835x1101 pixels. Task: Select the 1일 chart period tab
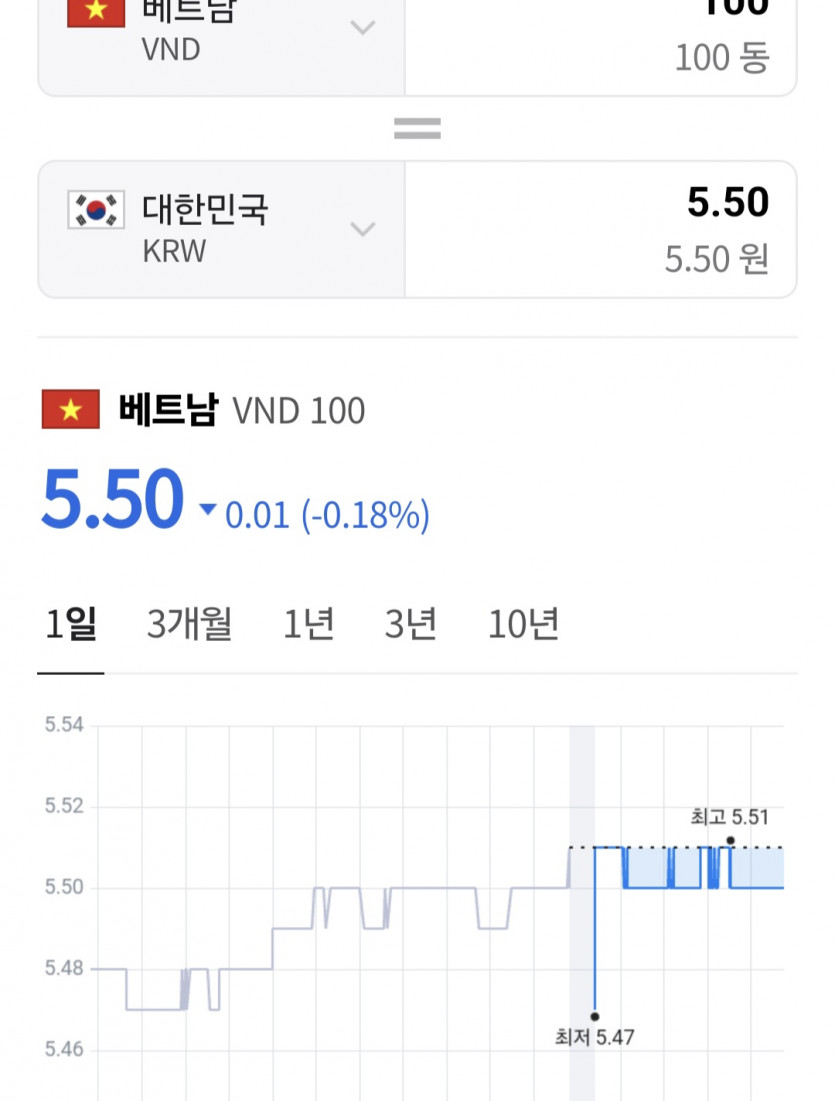pos(71,624)
